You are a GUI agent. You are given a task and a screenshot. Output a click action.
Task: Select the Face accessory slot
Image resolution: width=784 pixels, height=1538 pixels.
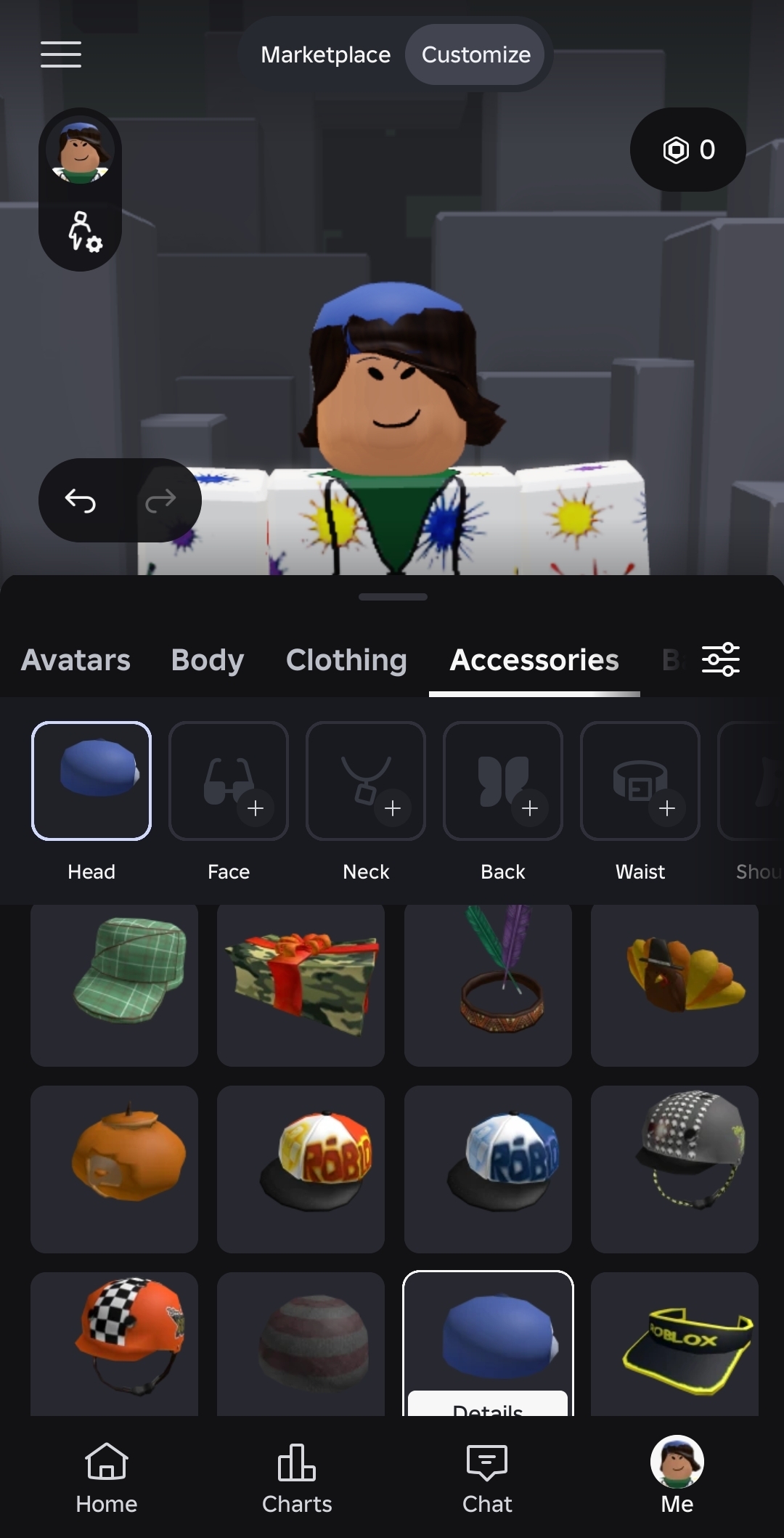[x=229, y=781]
